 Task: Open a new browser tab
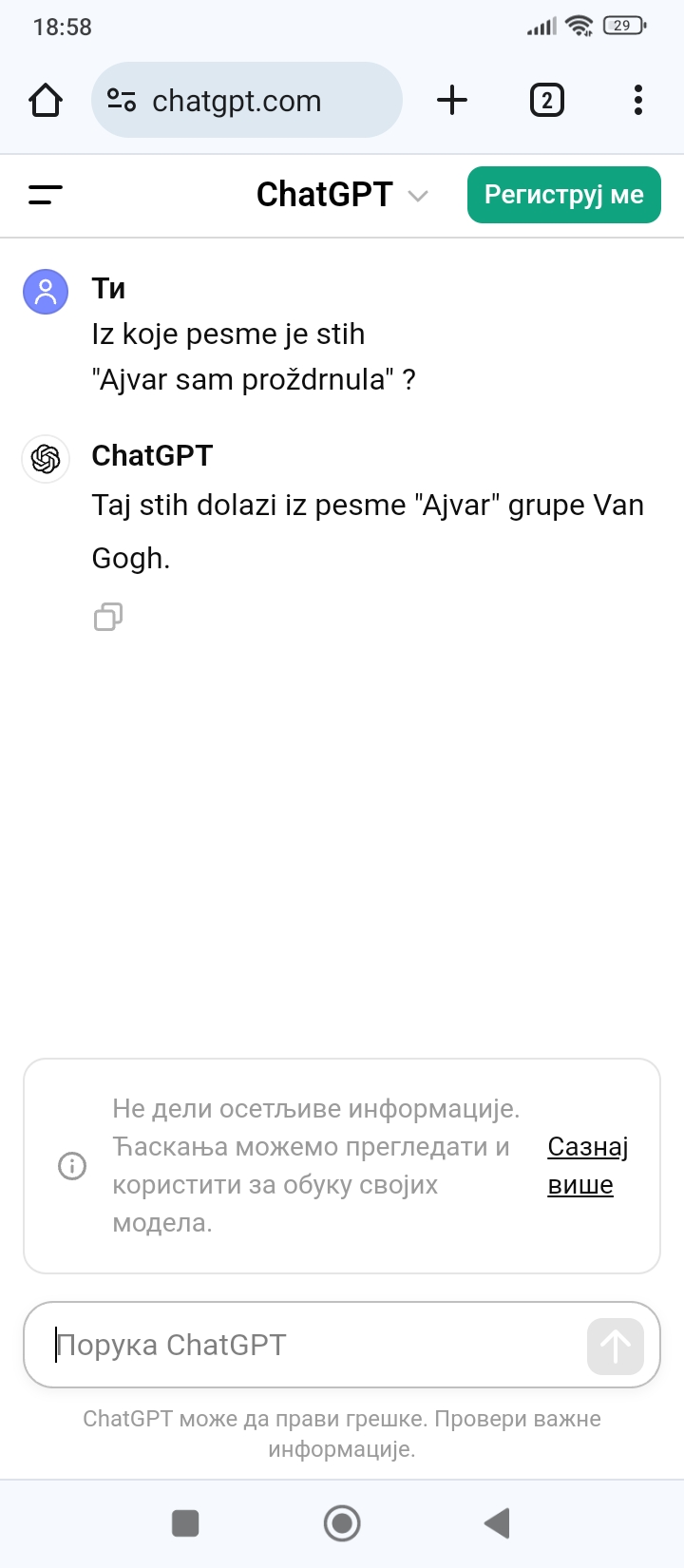click(x=452, y=100)
